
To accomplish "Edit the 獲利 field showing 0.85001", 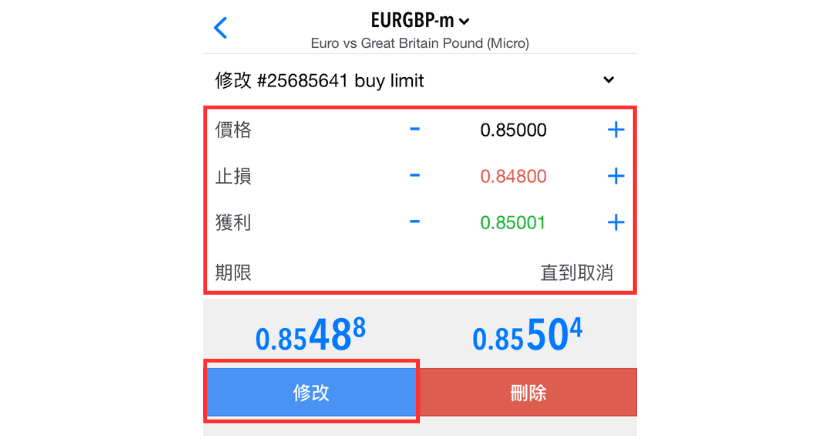I will point(513,222).
